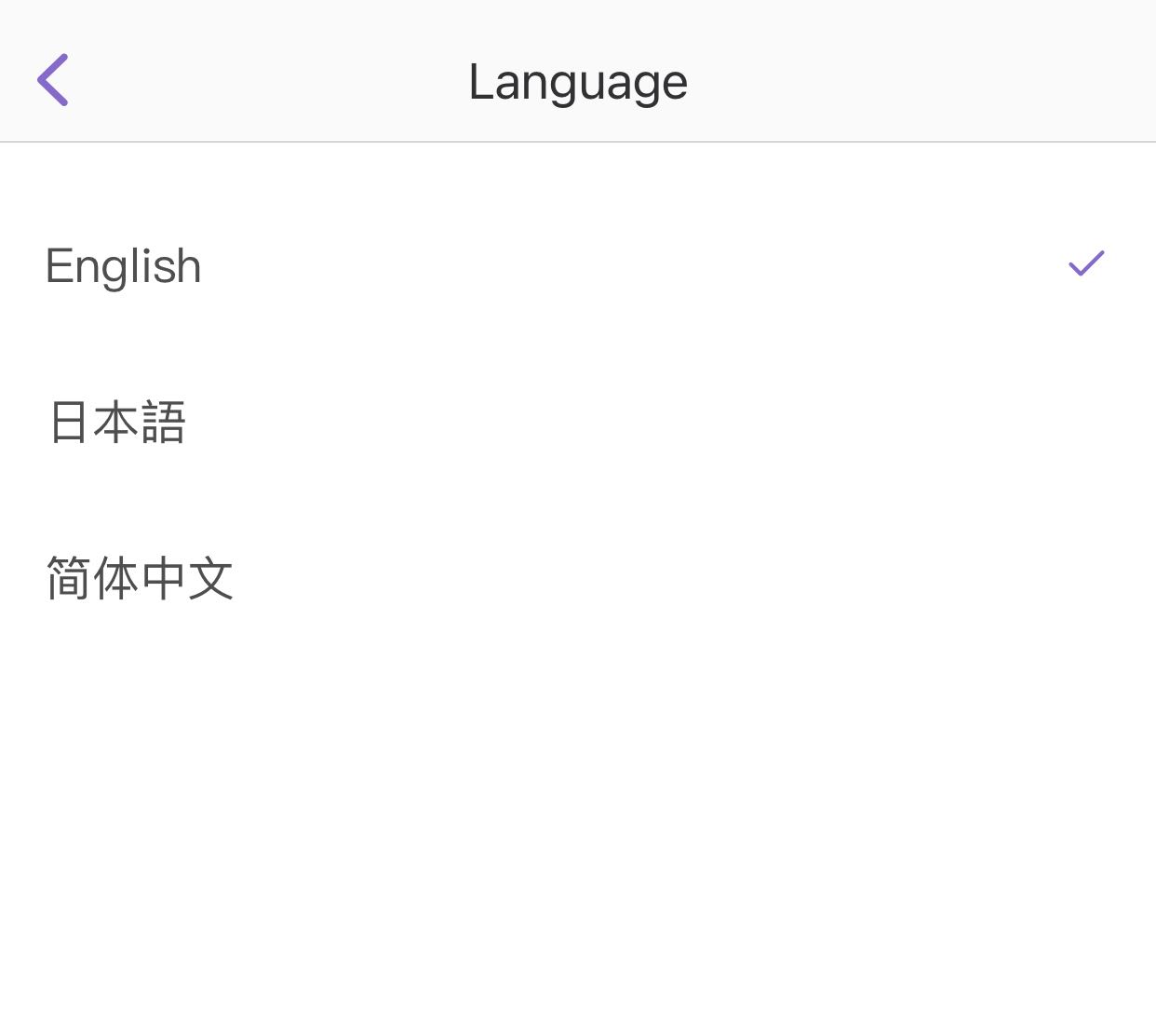Switch the language to 日本語
Viewport: 1156px width, 1036px height.
[117, 422]
